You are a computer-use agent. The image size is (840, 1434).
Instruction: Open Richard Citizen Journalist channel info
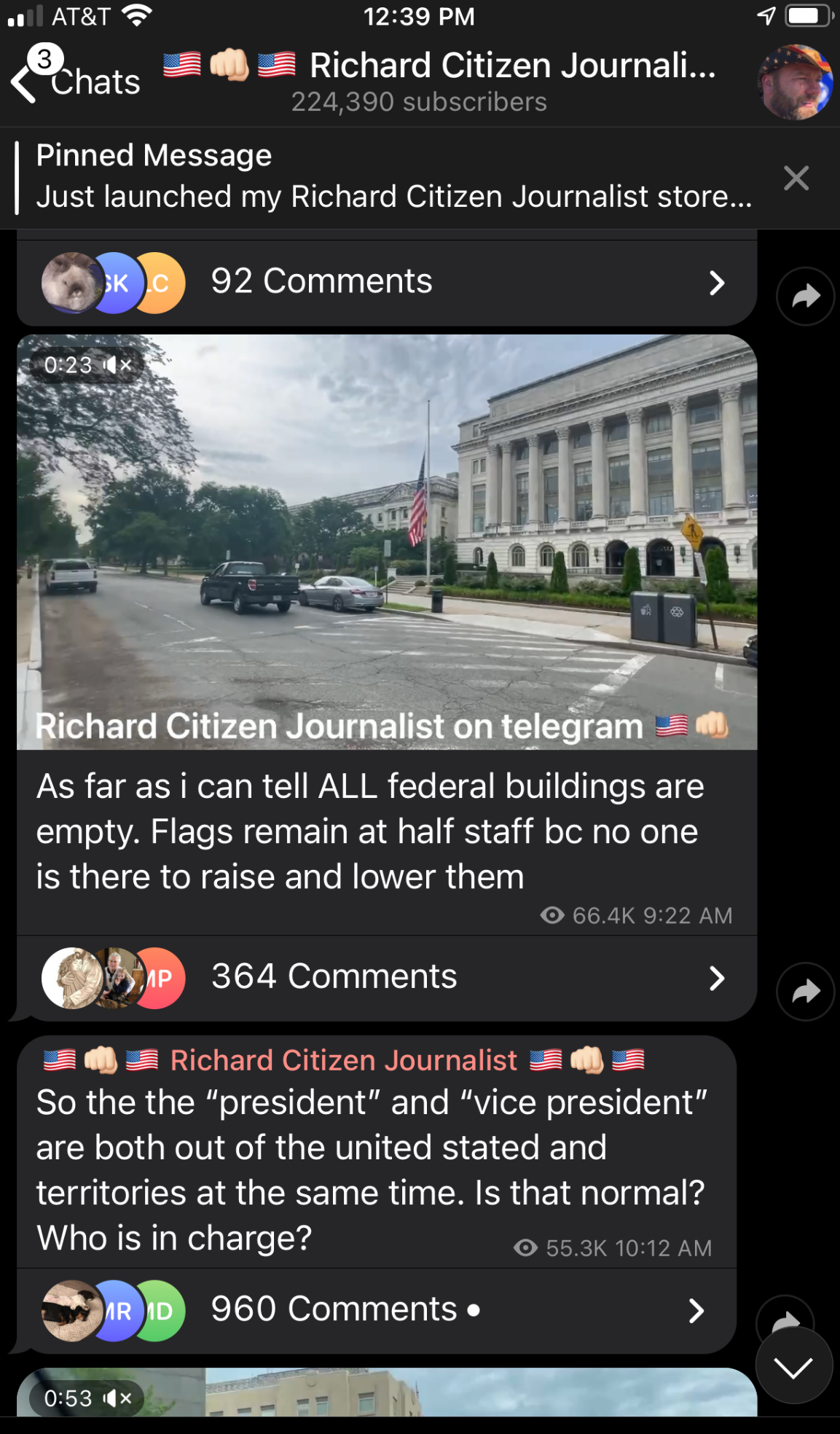click(x=439, y=81)
